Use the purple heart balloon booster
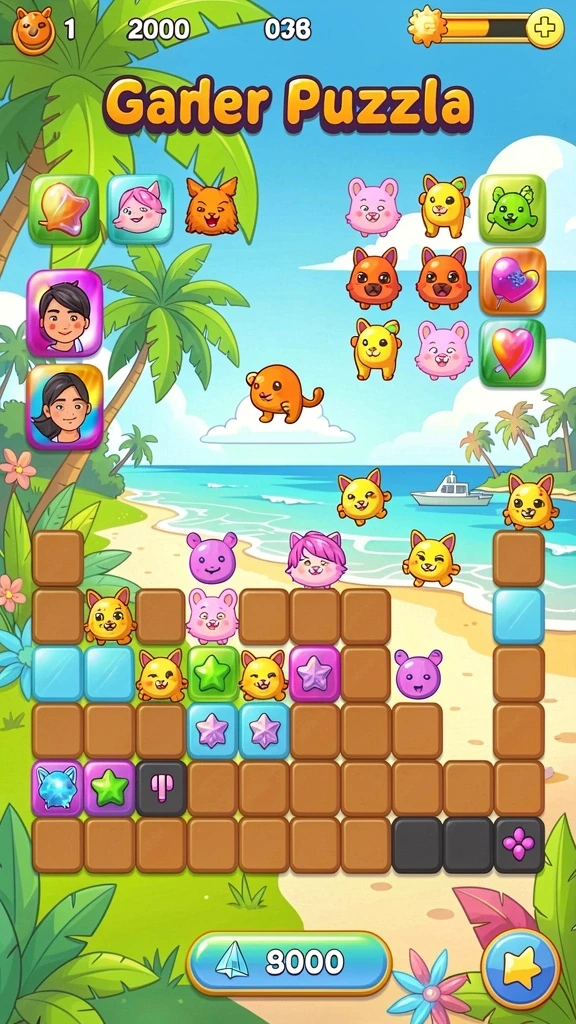The height and width of the screenshot is (1024, 576). coord(513,281)
